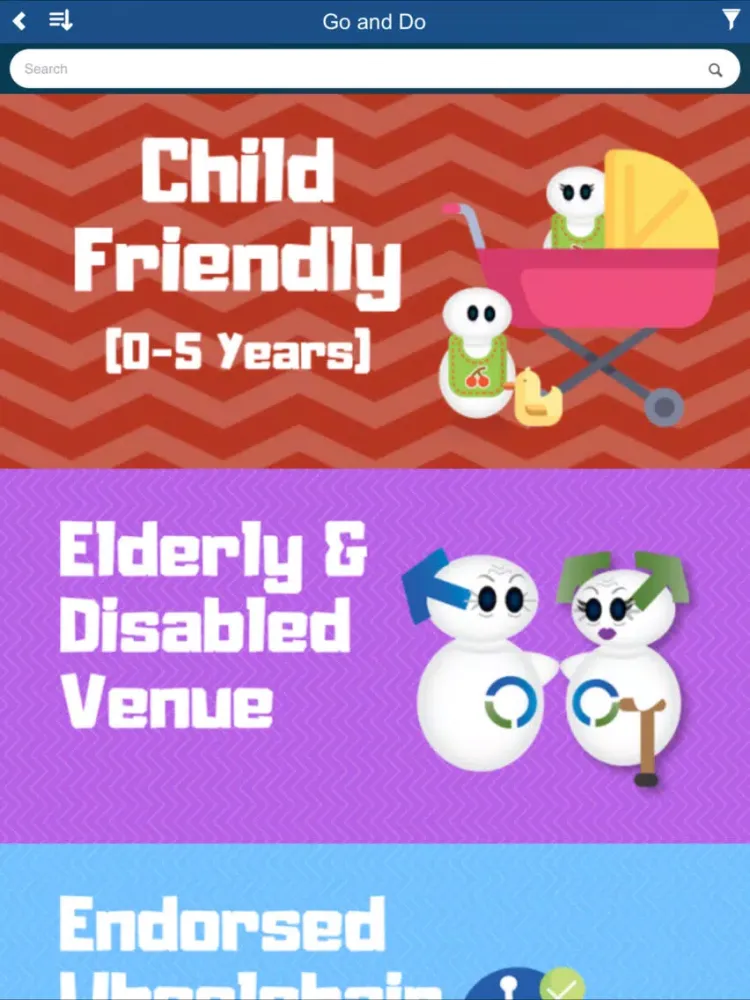The width and height of the screenshot is (750, 1000).
Task: Open the Child Friendly (0-5 Years) category
Action: point(375,281)
